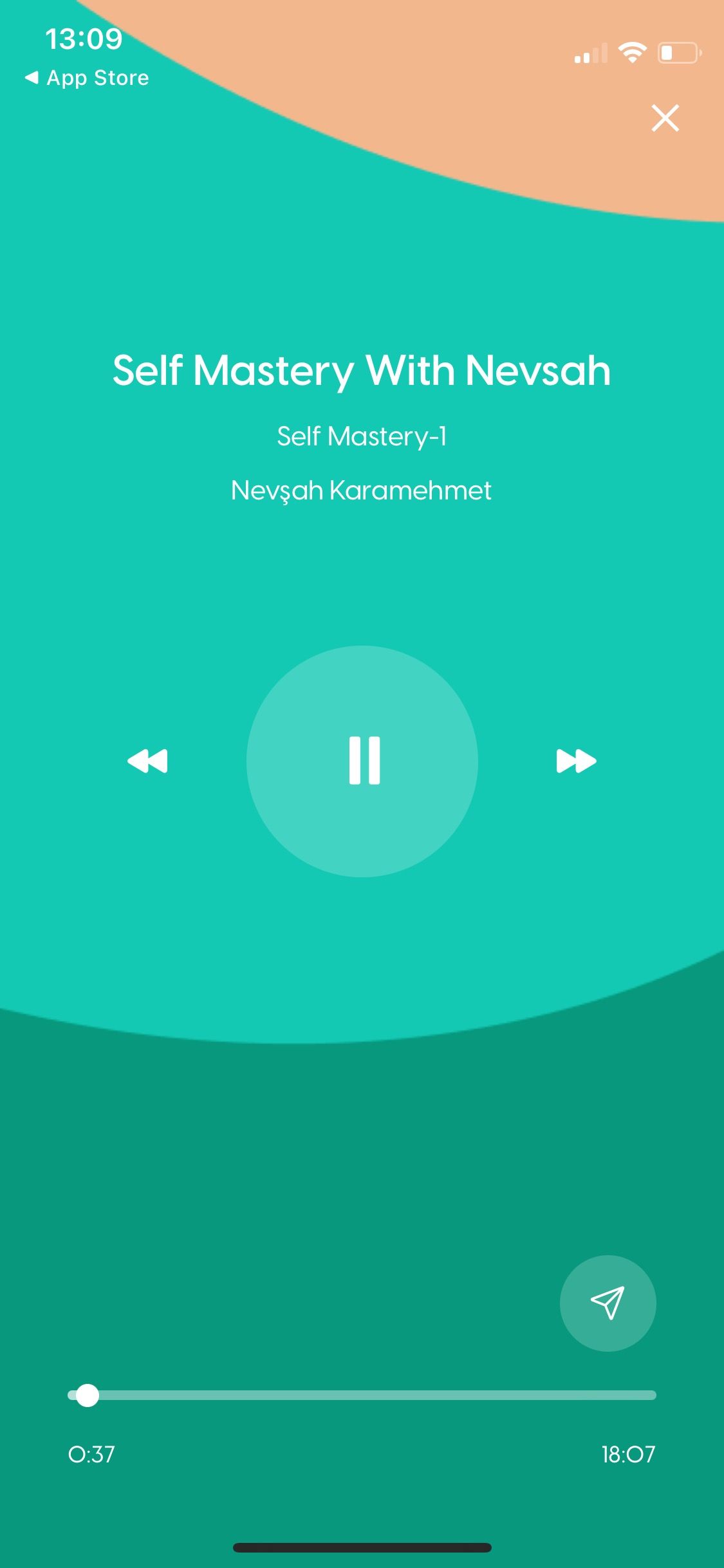Pause the Self Mastery-1 audio

(x=362, y=761)
